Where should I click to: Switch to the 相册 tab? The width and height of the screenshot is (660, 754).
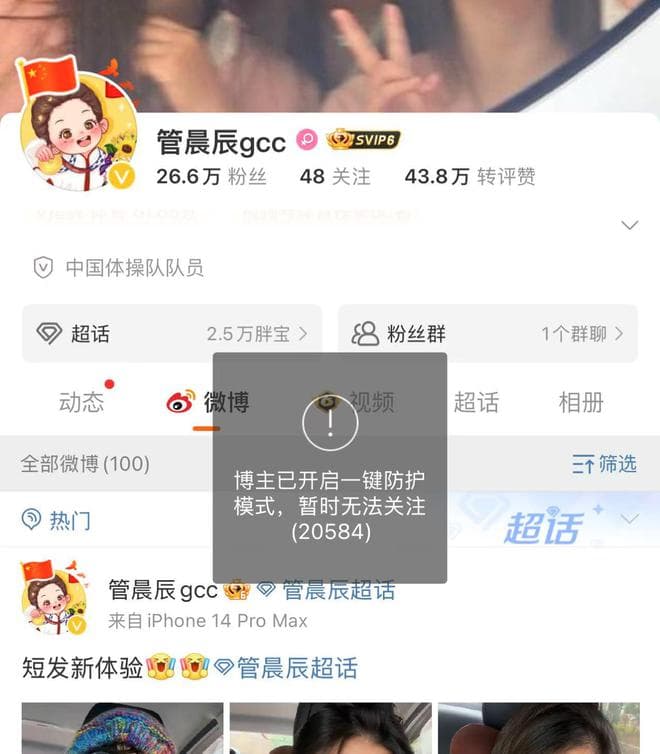(x=581, y=402)
